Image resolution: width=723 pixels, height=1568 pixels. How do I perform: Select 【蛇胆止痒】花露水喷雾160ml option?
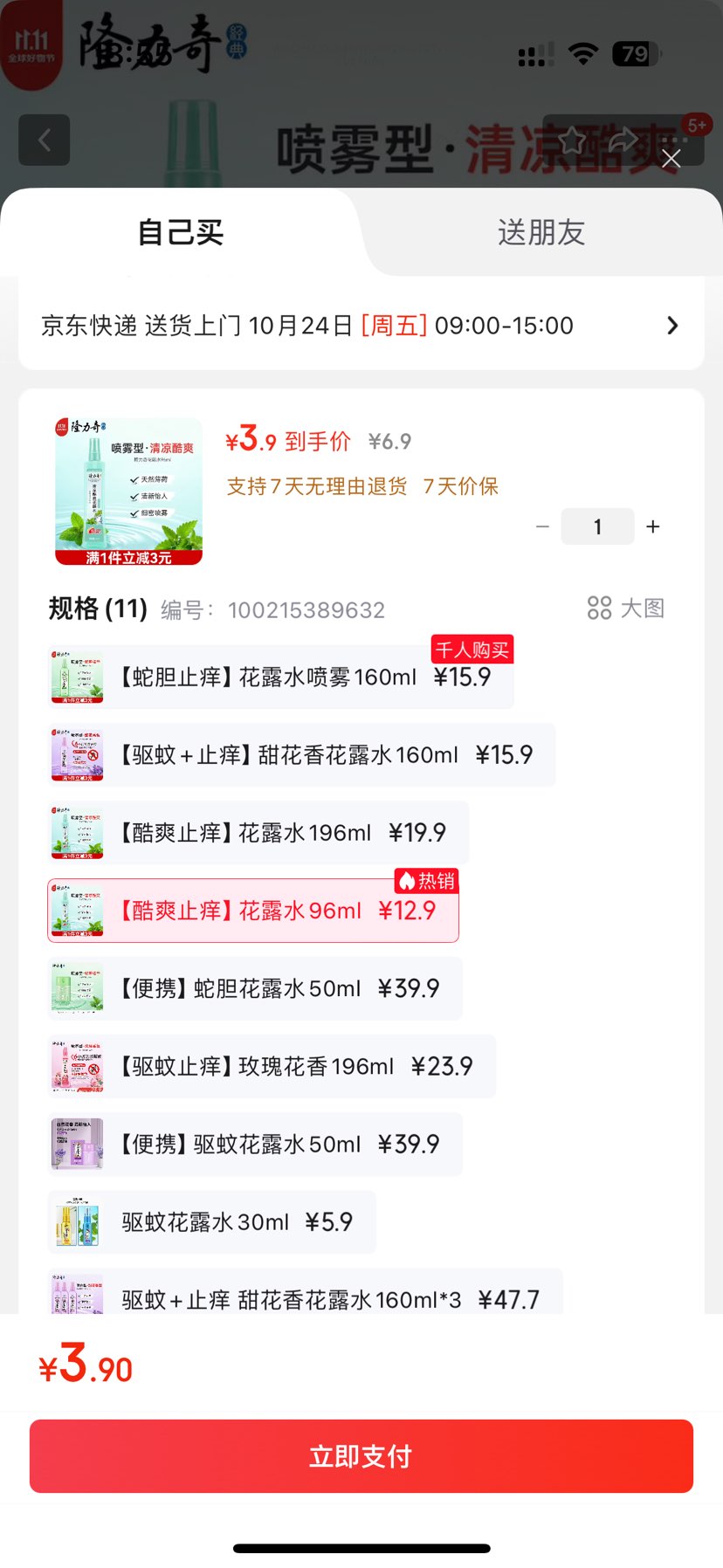279,677
